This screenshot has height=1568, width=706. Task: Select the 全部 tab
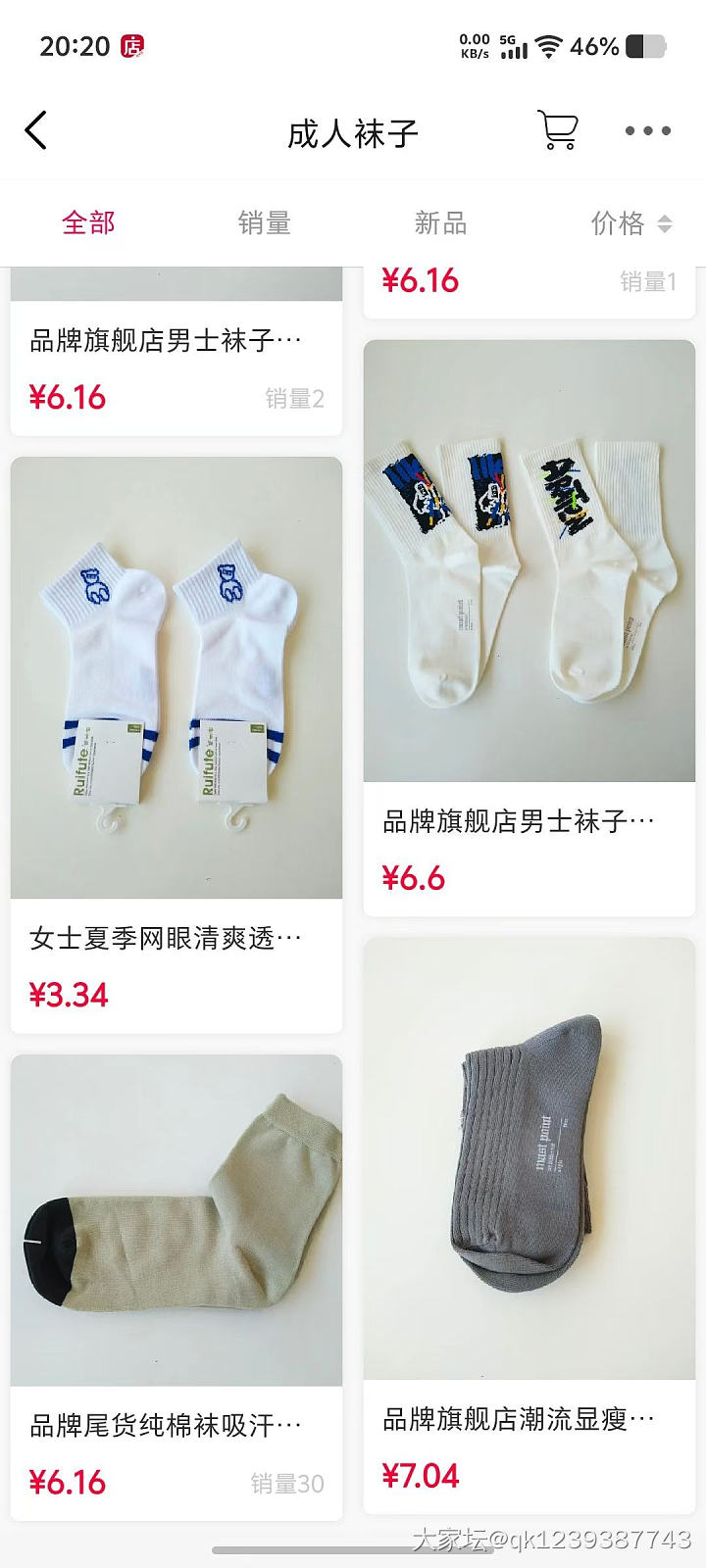coord(89,223)
